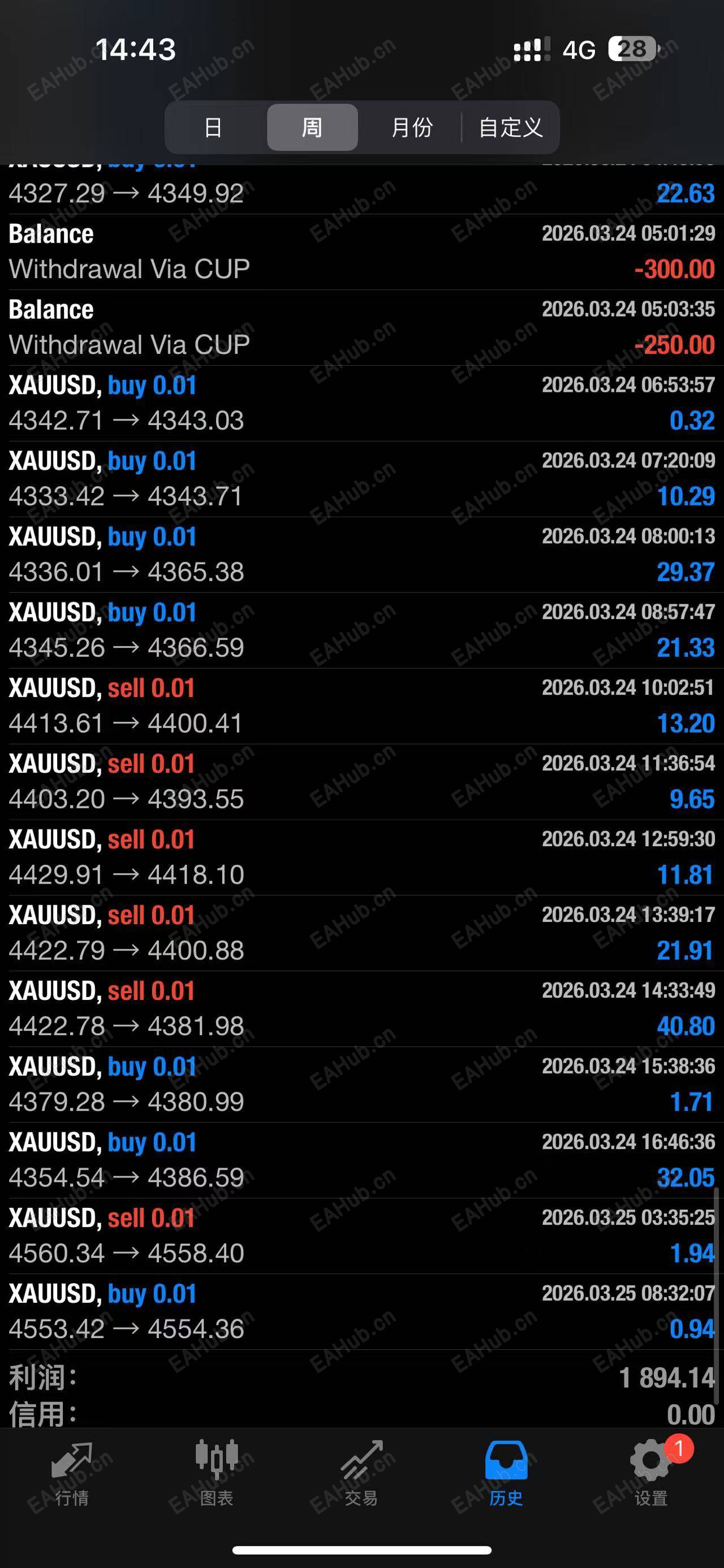Open the 自定义 custom period
Viewport: 724px width, 1568px height.
coord(510,127)
